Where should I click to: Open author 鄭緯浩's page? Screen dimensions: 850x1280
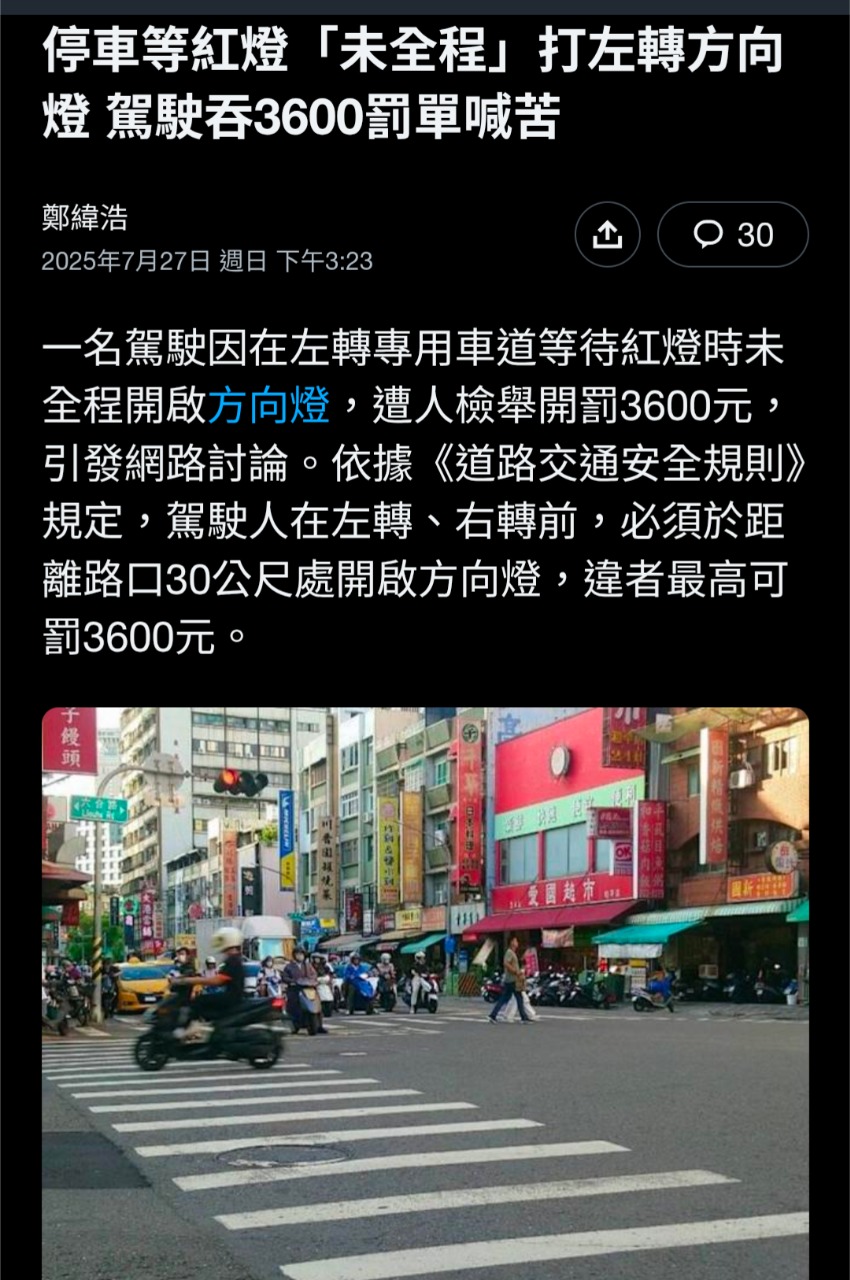pyautogui.click(x=84, y=218)
